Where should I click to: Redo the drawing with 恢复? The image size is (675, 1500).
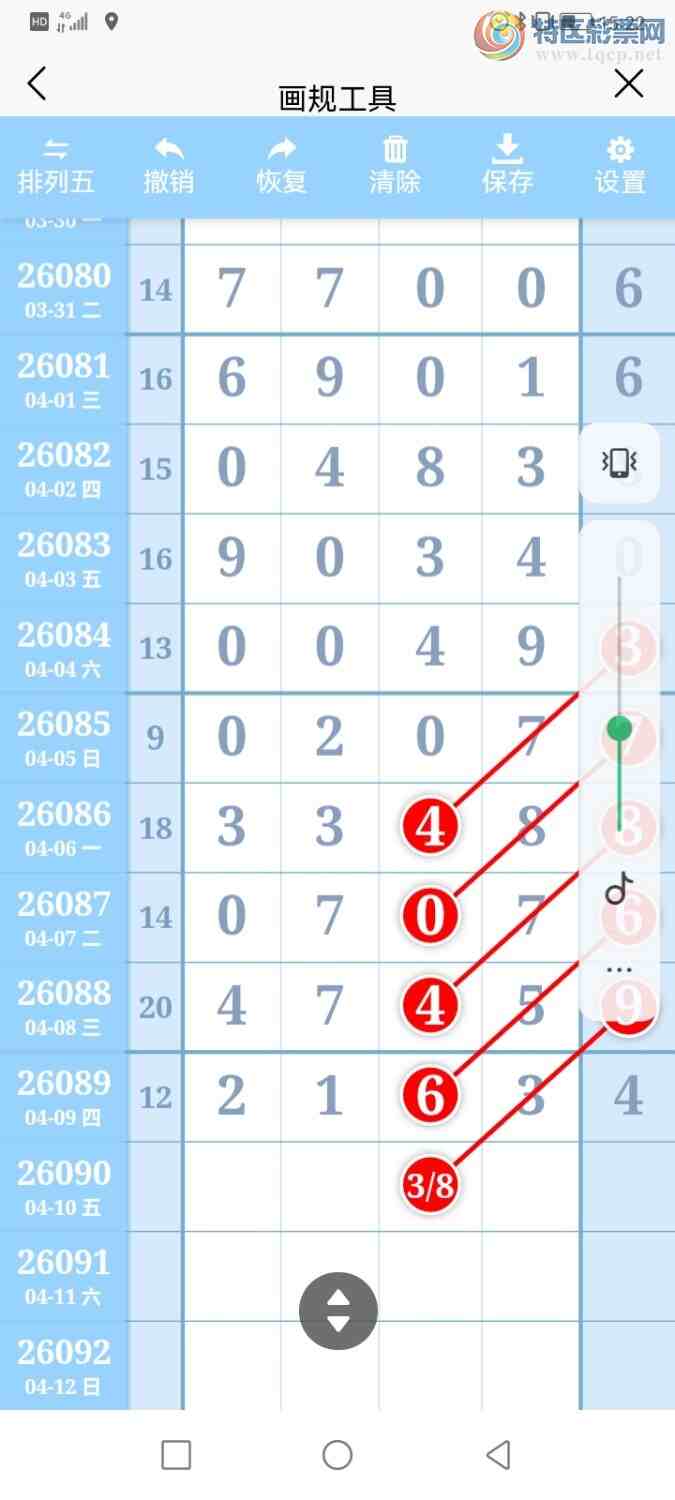(281, 166)
